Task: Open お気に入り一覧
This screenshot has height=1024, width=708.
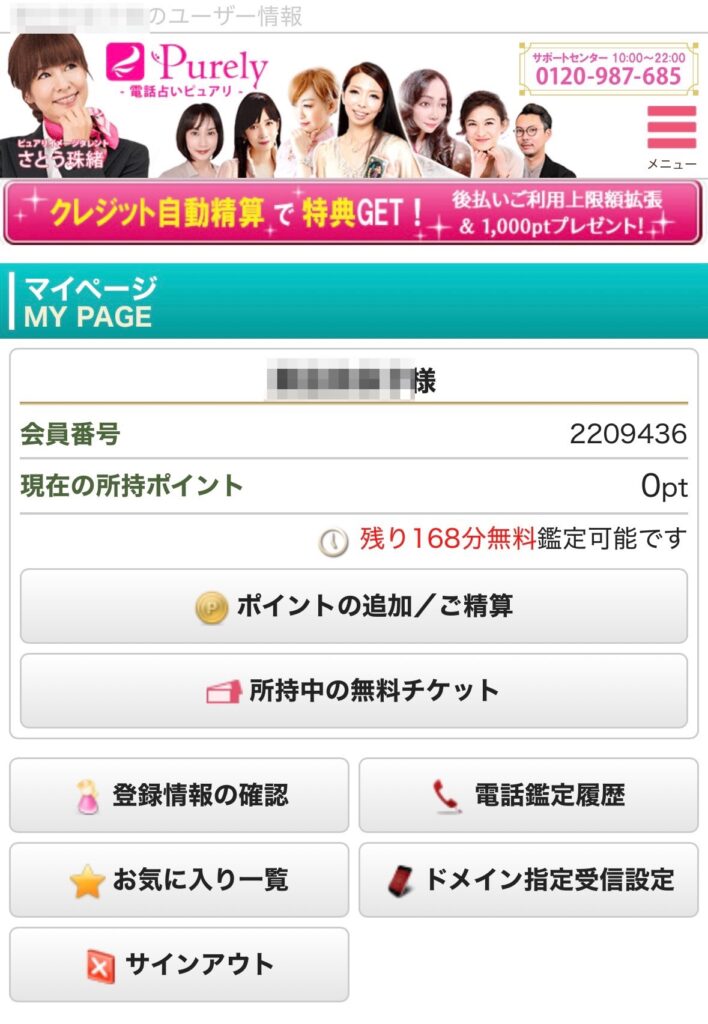Action: pos(180,880)
